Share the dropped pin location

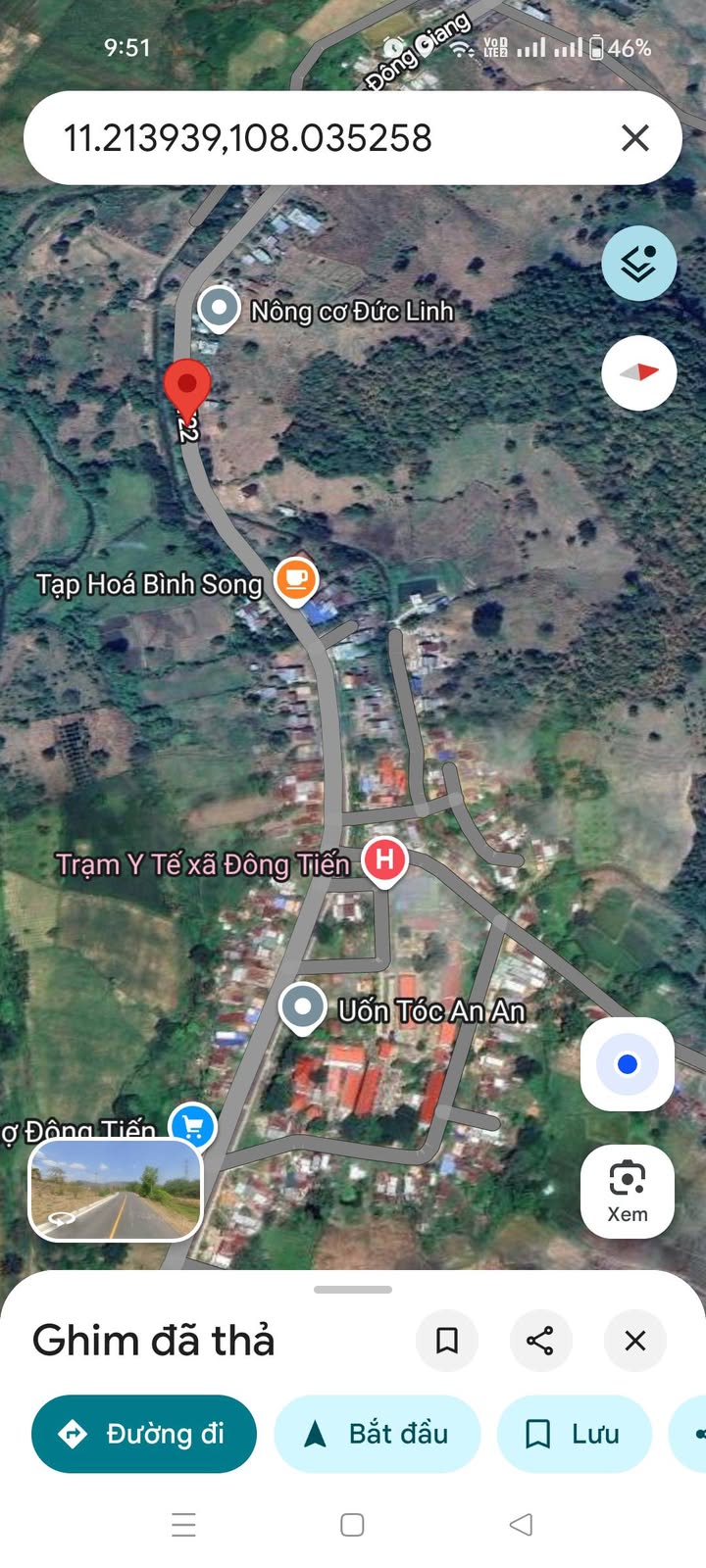pyautogui.click(x=540, y=1340)
